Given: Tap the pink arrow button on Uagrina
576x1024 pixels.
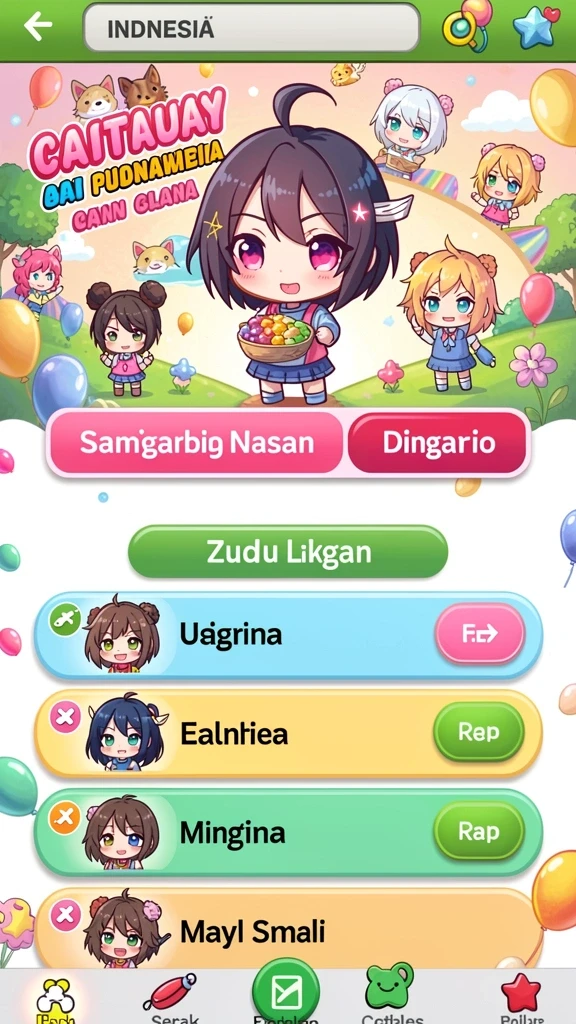Looking at the screenshot, I should 480,633.
